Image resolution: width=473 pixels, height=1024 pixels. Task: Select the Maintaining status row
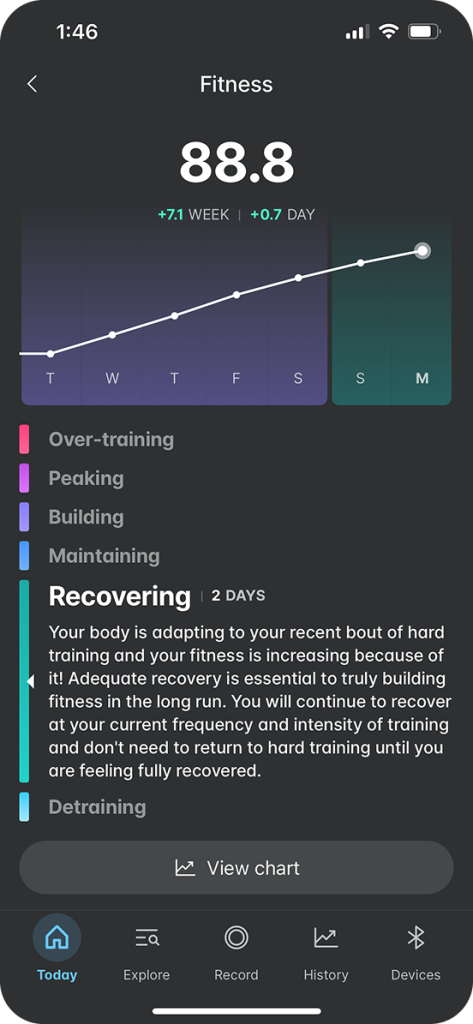[x=90, y=556]
